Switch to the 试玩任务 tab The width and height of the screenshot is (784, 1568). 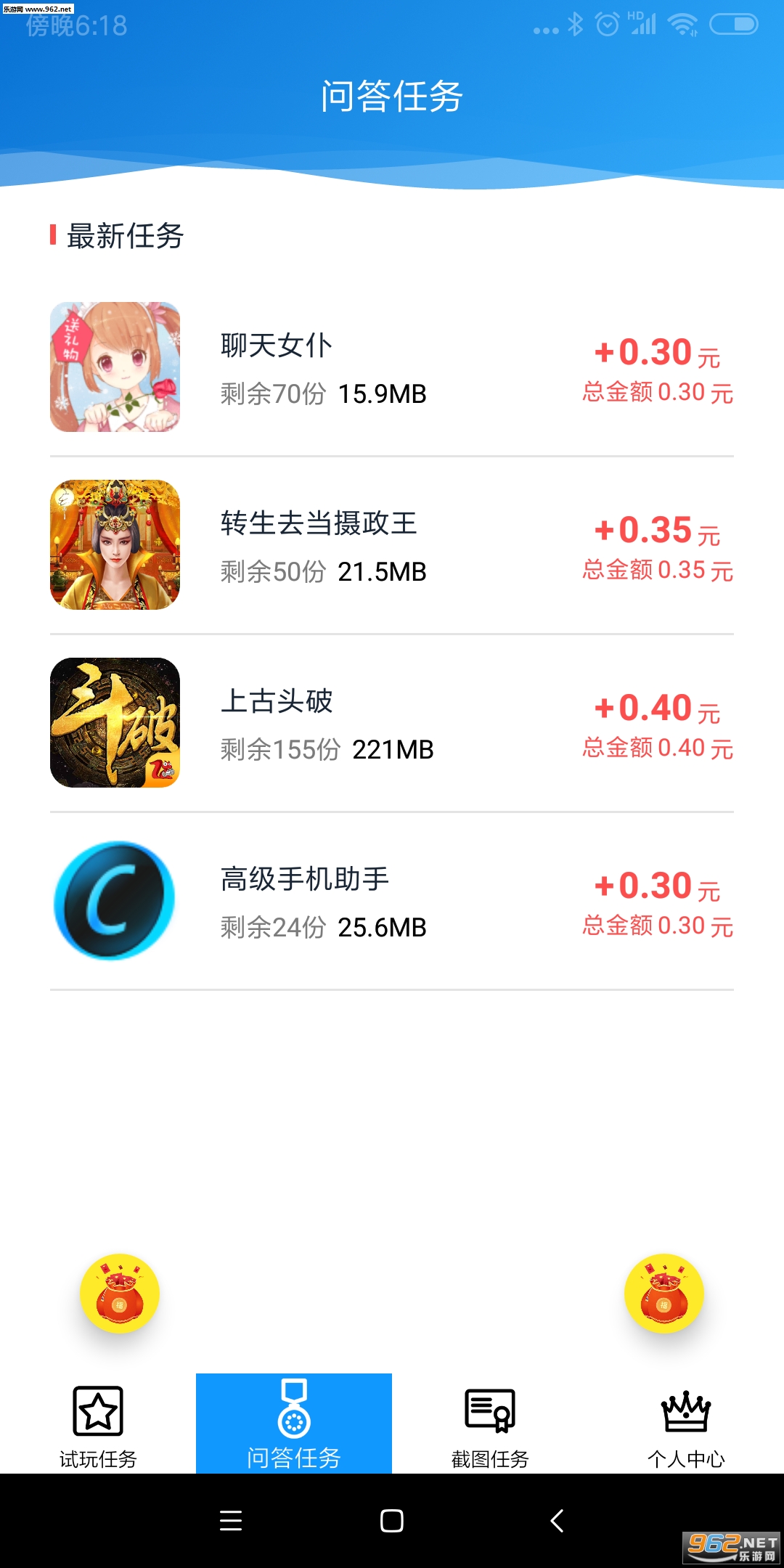(98, 1424)
